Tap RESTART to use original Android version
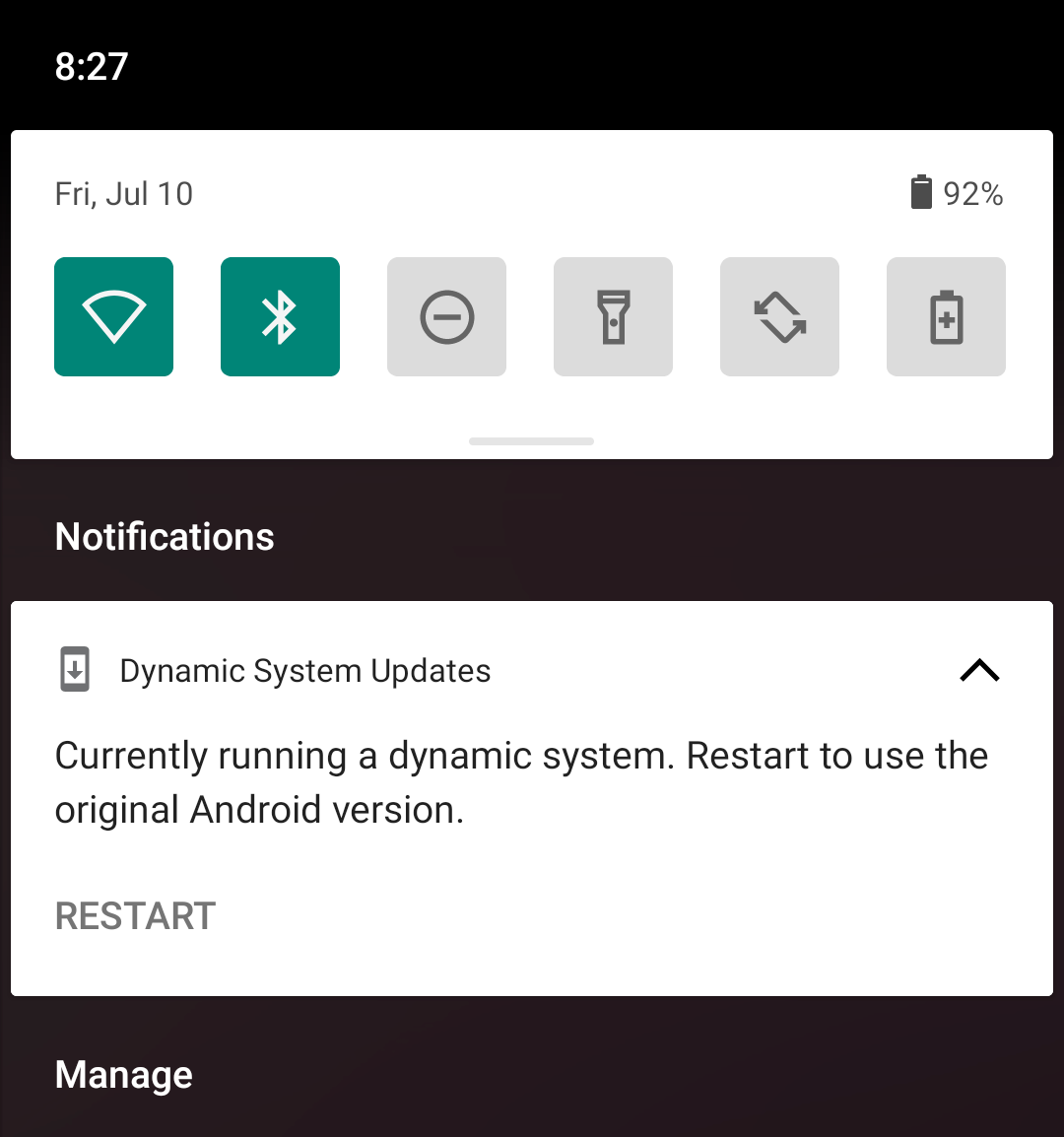Screen dimensions: 1064x1137 [135, 915]
